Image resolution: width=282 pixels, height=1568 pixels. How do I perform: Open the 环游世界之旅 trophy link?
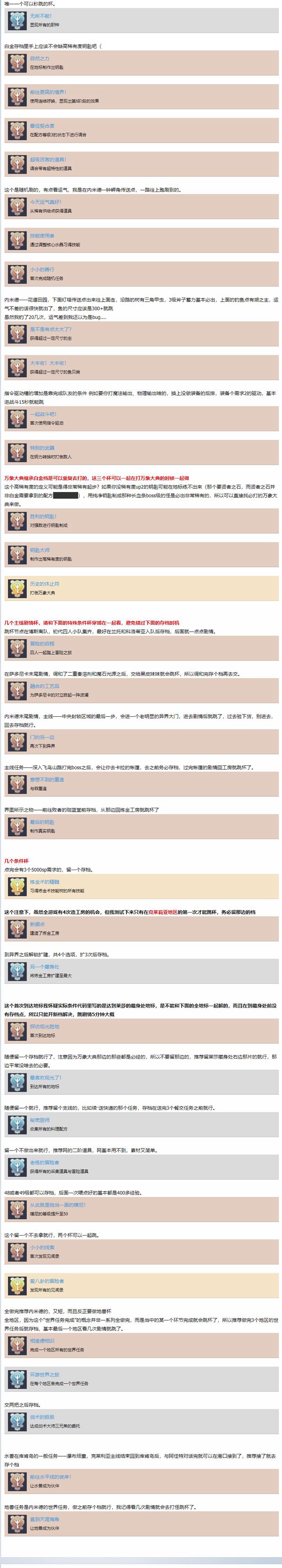[x=44, y=1375]
